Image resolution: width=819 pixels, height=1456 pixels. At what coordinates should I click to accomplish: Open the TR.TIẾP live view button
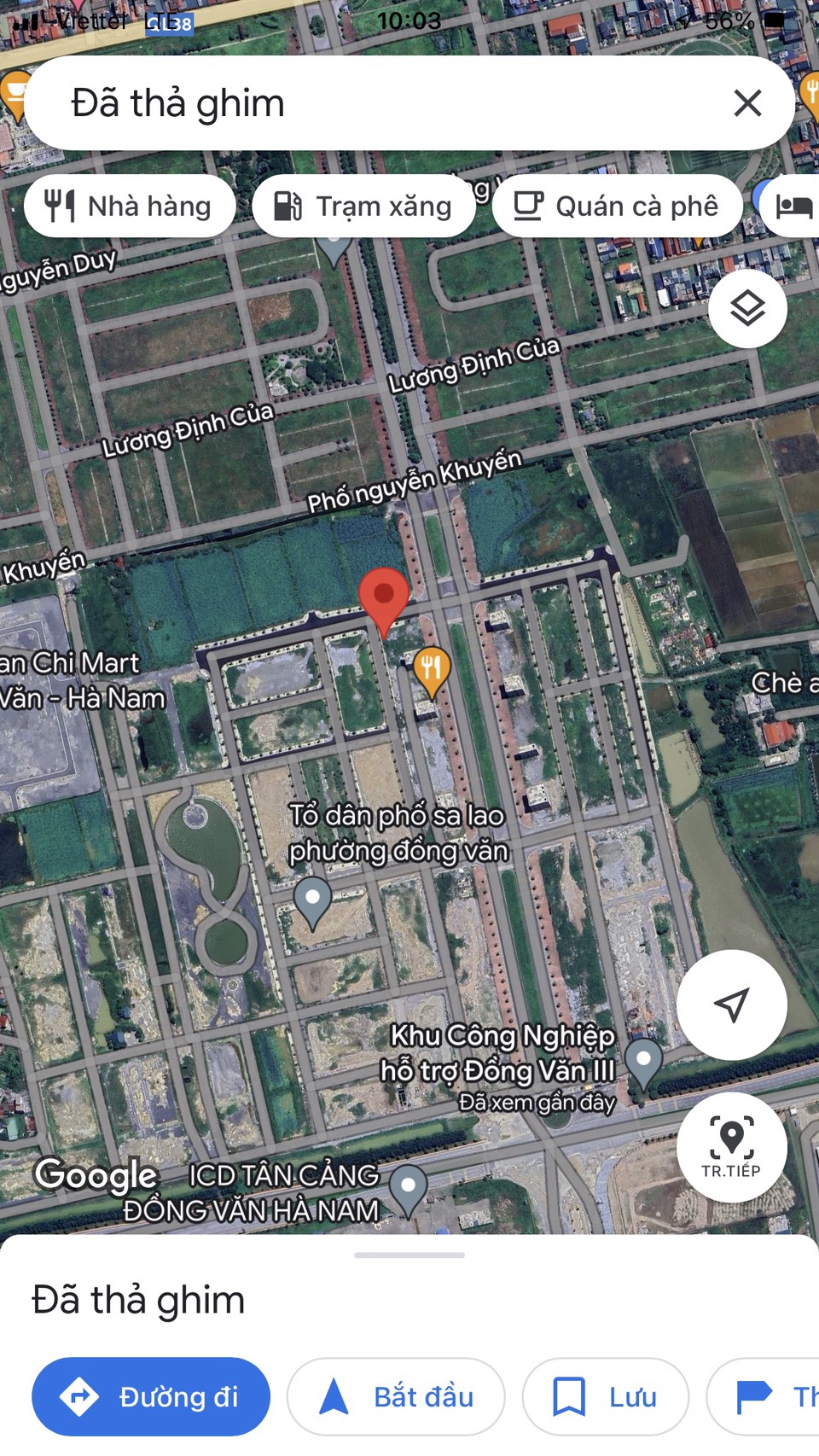coord(731,1147)
